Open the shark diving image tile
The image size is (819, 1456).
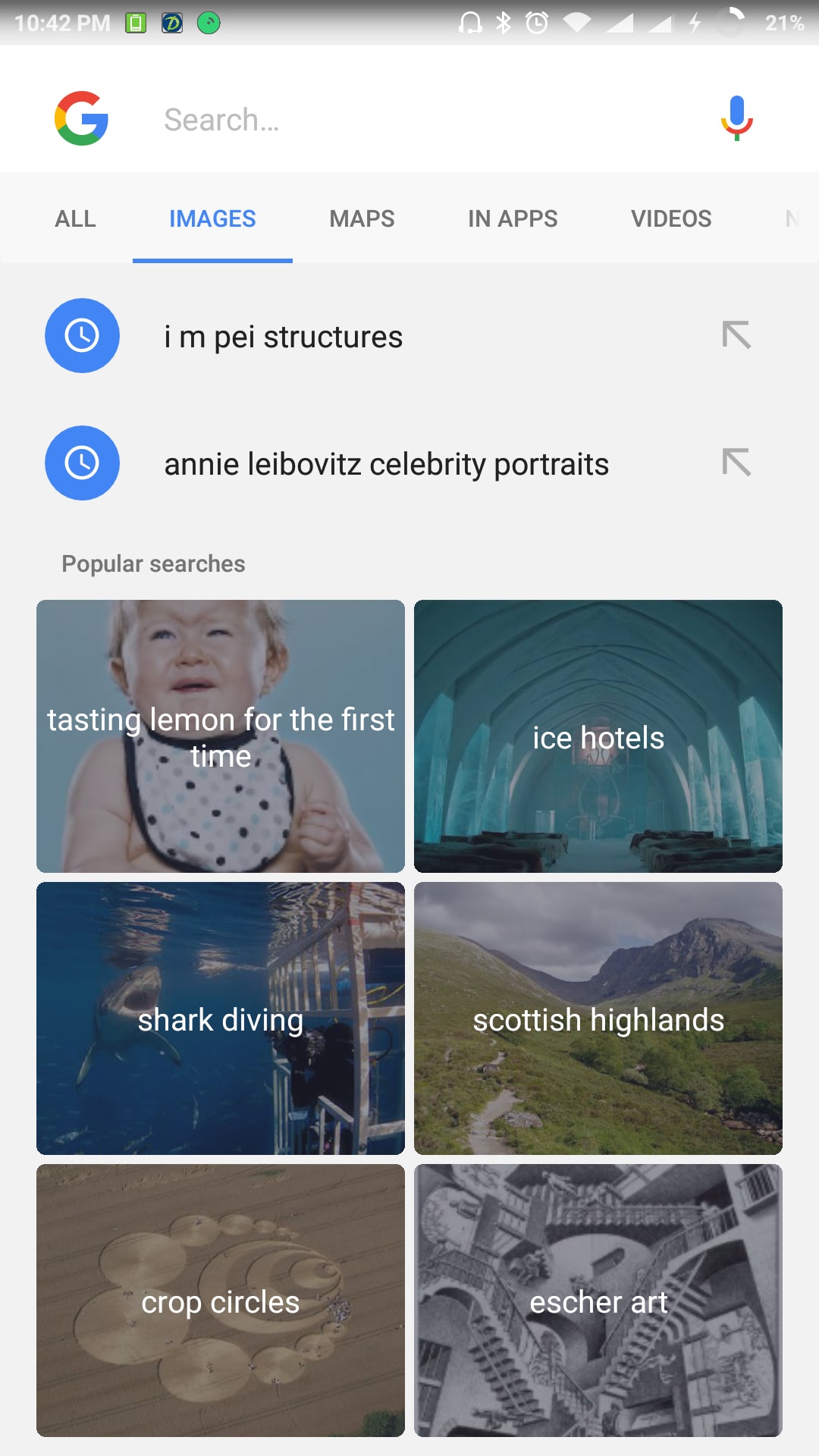click(221, 1018)
